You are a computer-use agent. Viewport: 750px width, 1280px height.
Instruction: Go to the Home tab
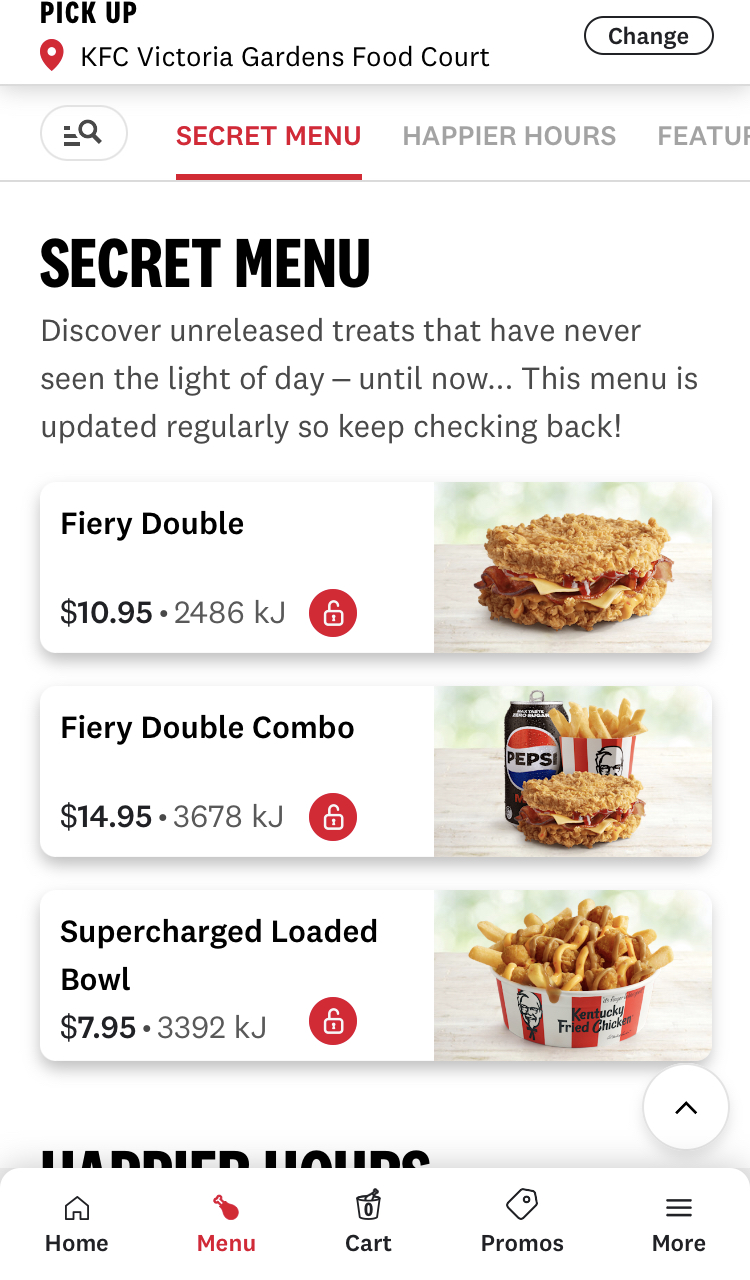(x=77, y=1224)
